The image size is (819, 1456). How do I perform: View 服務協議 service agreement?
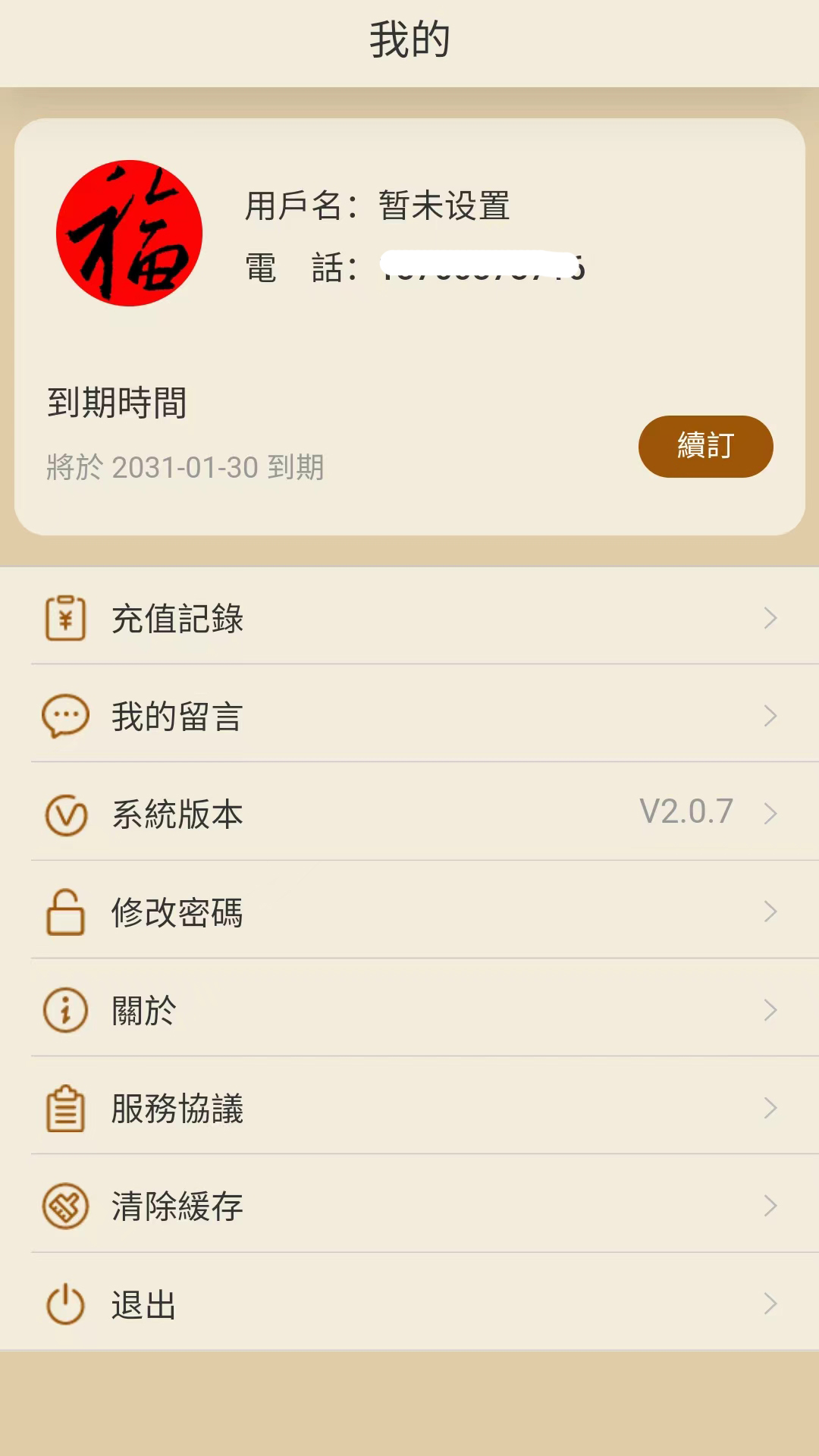tap(409, 1108)
